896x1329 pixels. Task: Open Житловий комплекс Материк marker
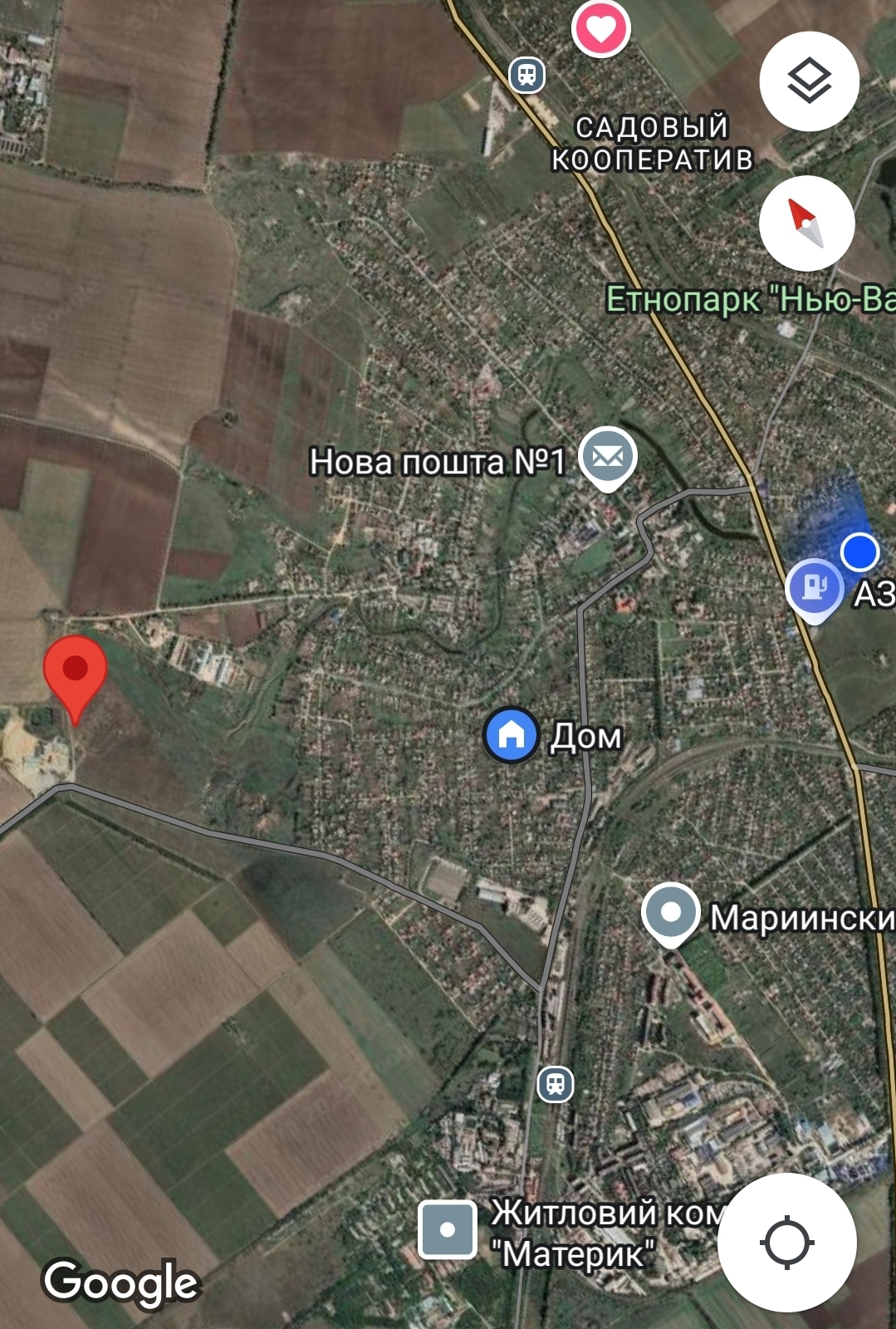pos(447,1229)
